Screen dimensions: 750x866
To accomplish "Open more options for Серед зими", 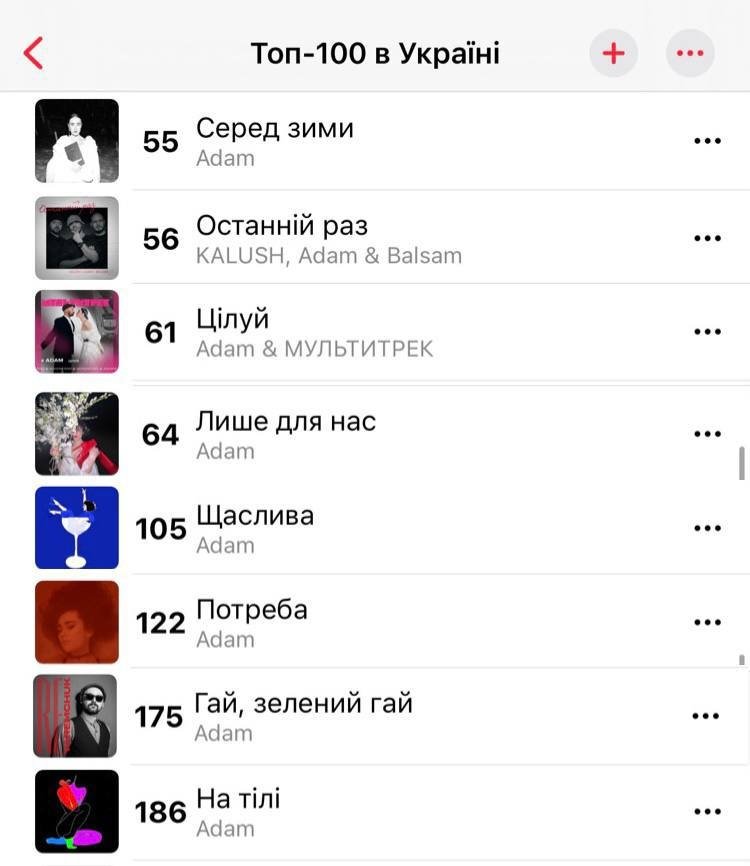I will [x=707, y=141].
